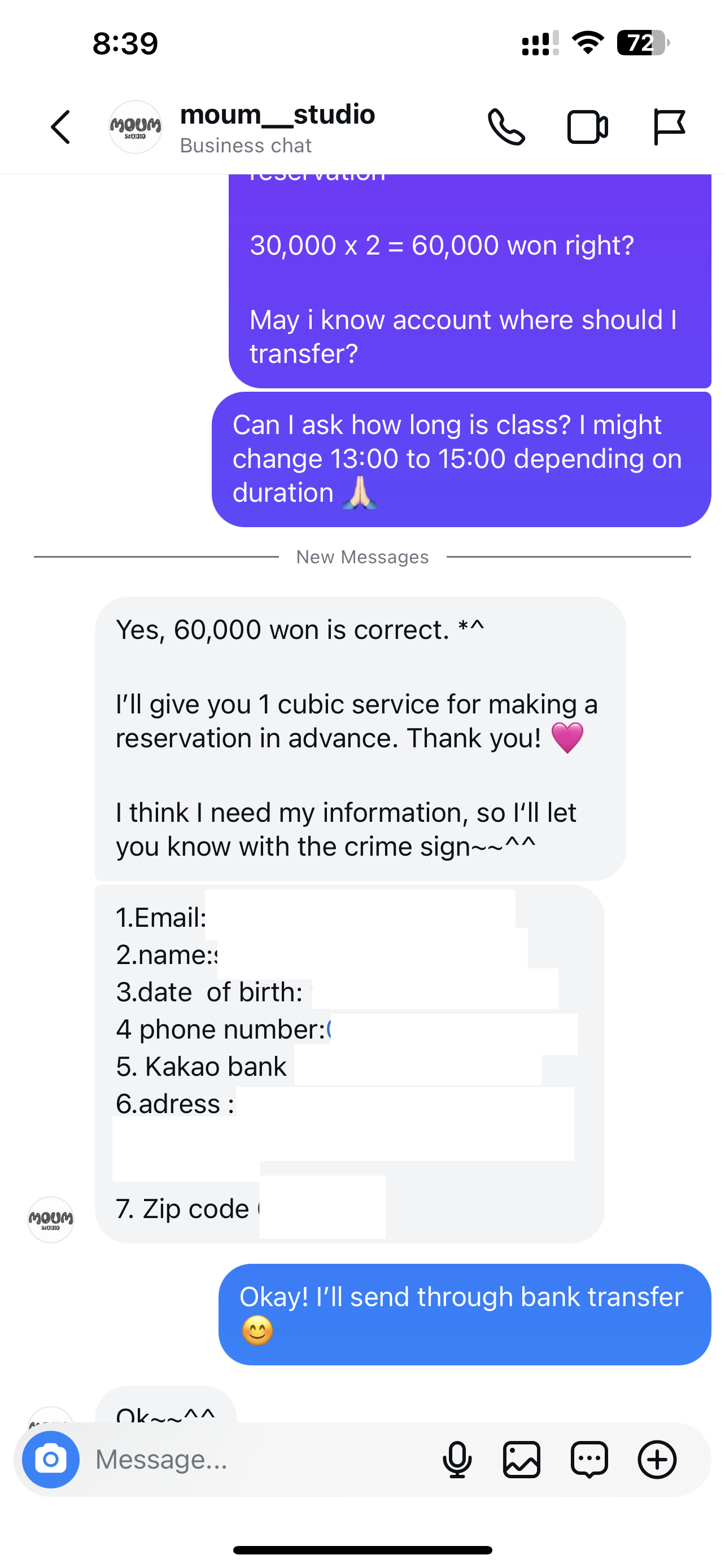Start a voice call with moum__studio
The height and width of the screenshot is (1568, 725).
[506, 127]
